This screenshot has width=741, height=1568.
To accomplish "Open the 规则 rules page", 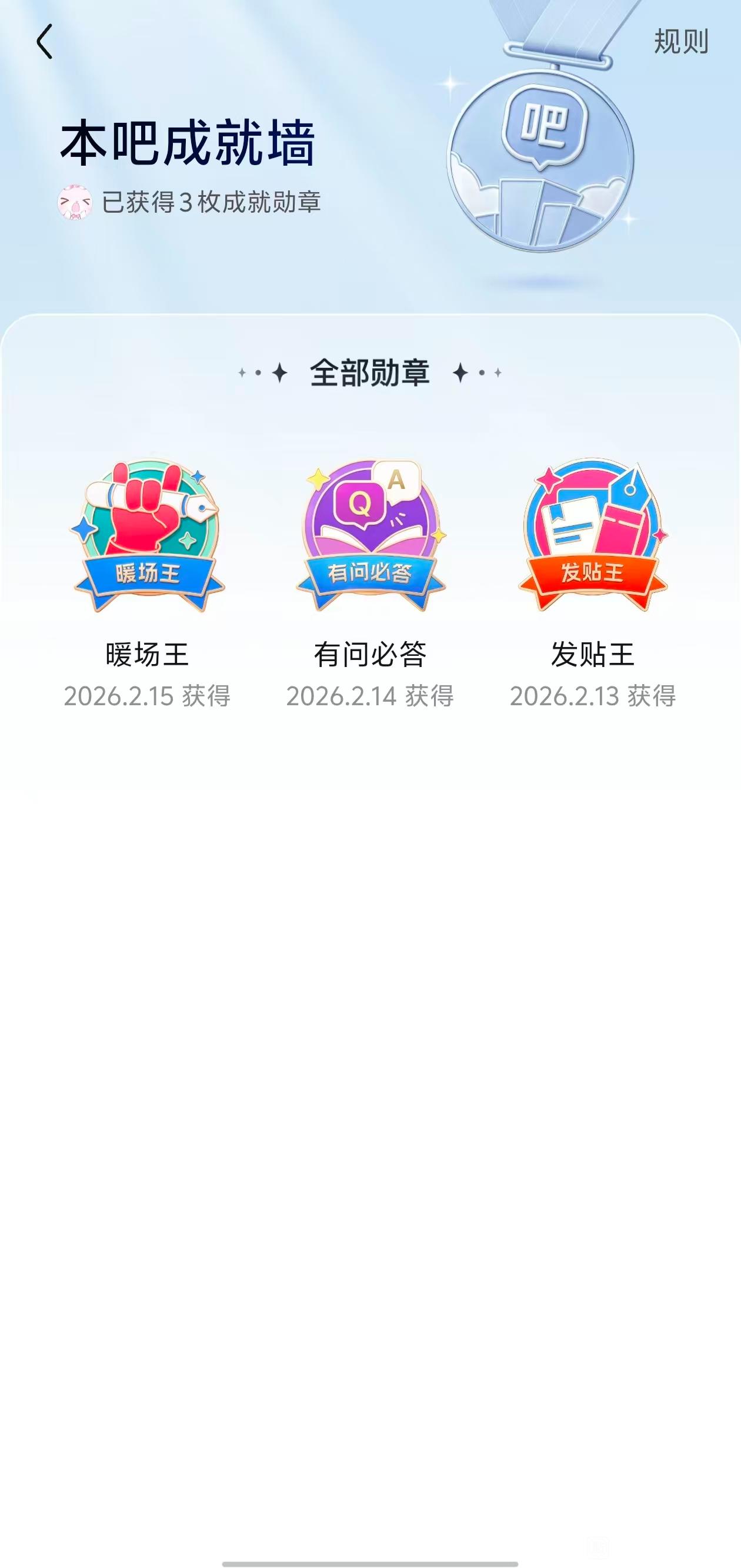I will tap(681, 42).
